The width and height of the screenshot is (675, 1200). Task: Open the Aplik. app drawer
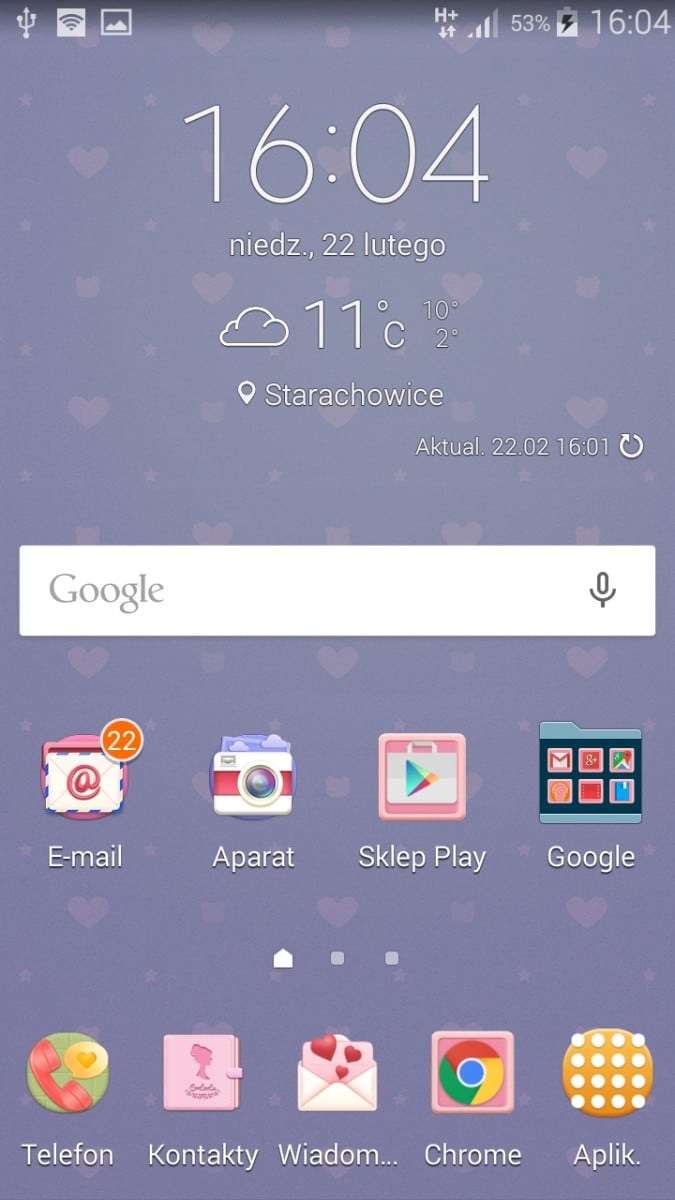tap(607, 1074)
